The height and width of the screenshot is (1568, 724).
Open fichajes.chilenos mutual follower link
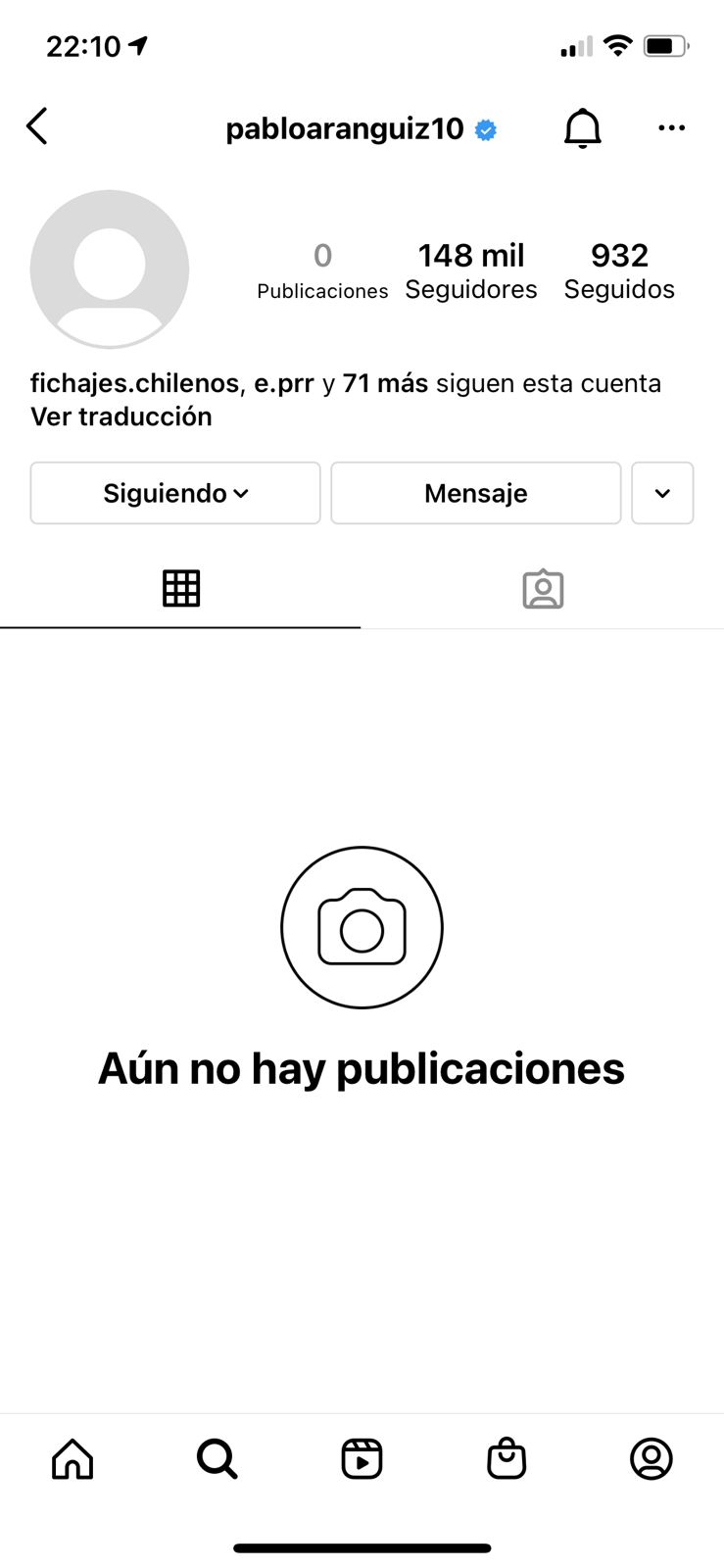tap(134, 383)
